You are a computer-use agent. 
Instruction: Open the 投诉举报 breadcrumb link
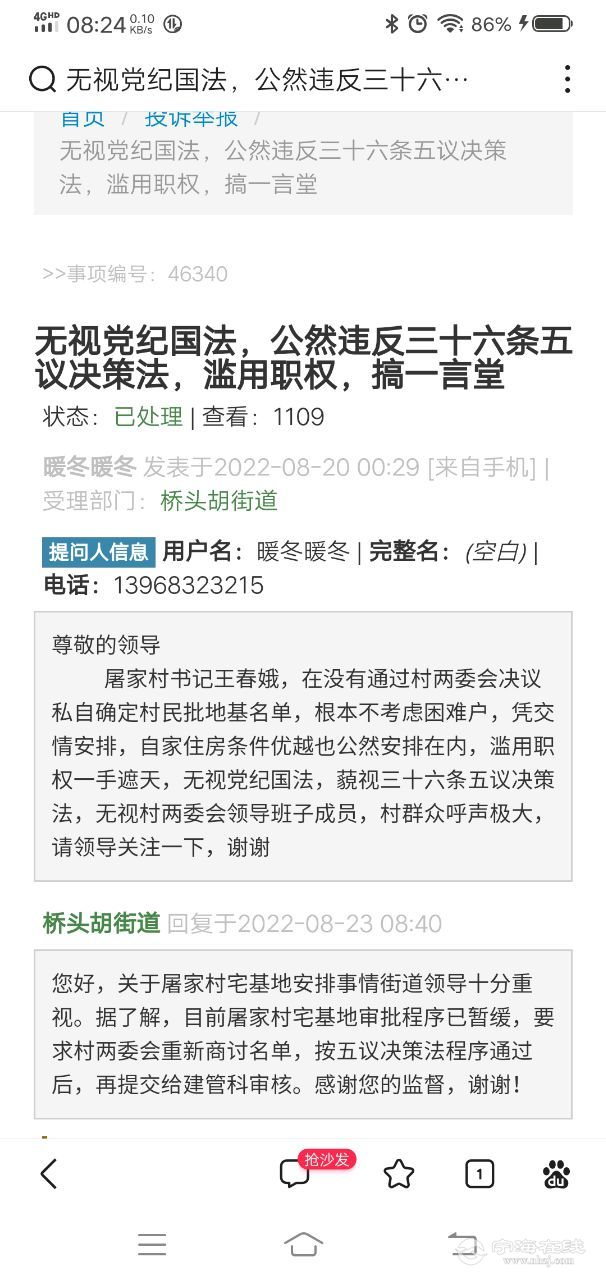click(191, 118)
